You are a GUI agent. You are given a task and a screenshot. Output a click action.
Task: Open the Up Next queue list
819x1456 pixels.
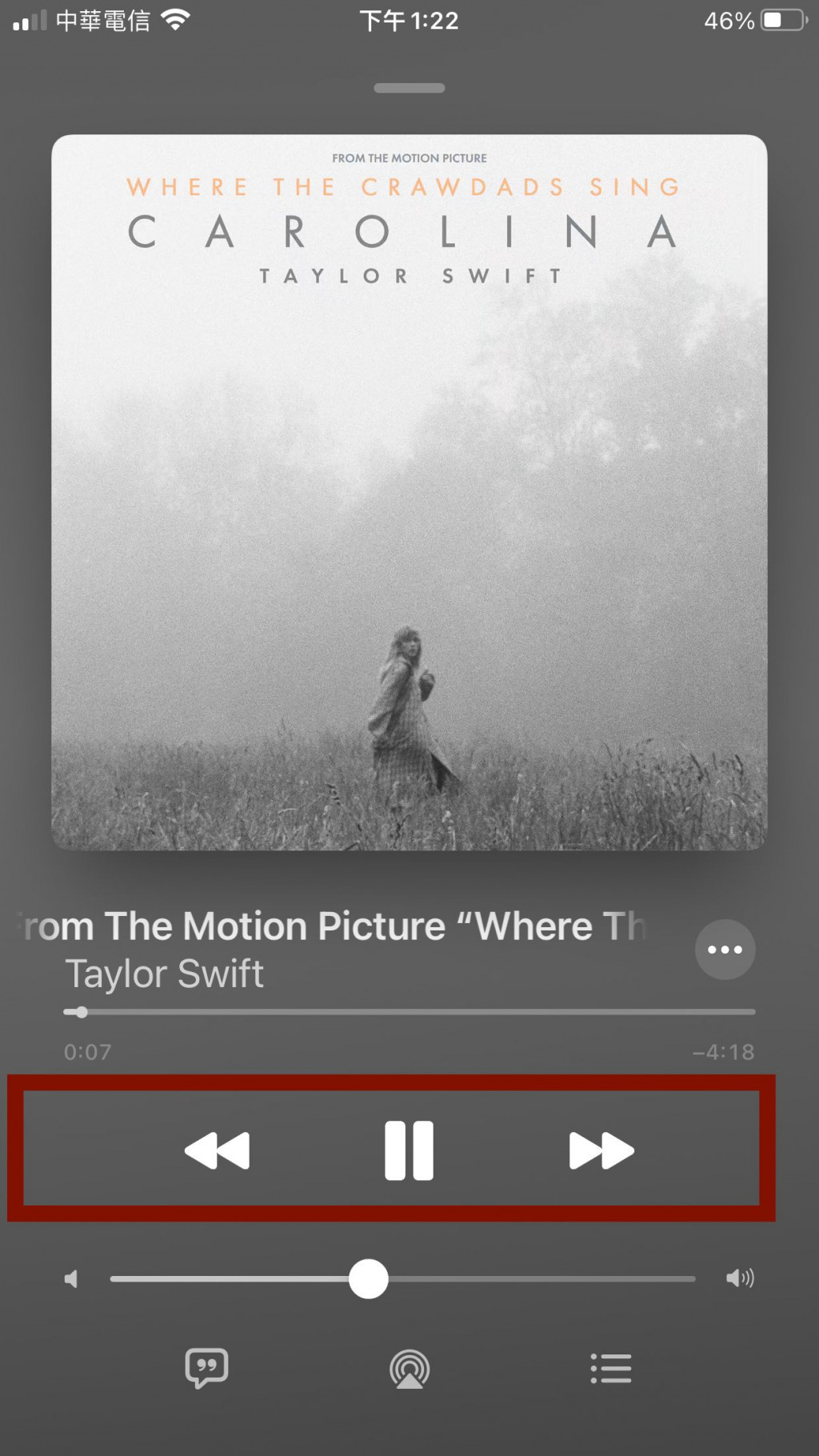pyautogui.click(x=611, y=1368)
